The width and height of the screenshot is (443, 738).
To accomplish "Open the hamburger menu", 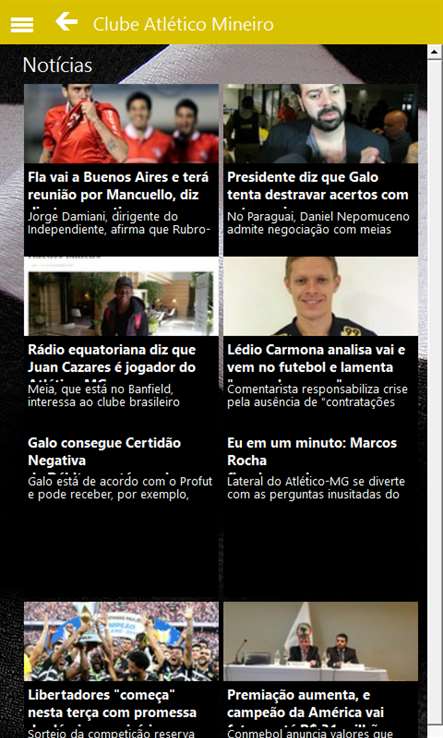I will click(x=22, y=24).
